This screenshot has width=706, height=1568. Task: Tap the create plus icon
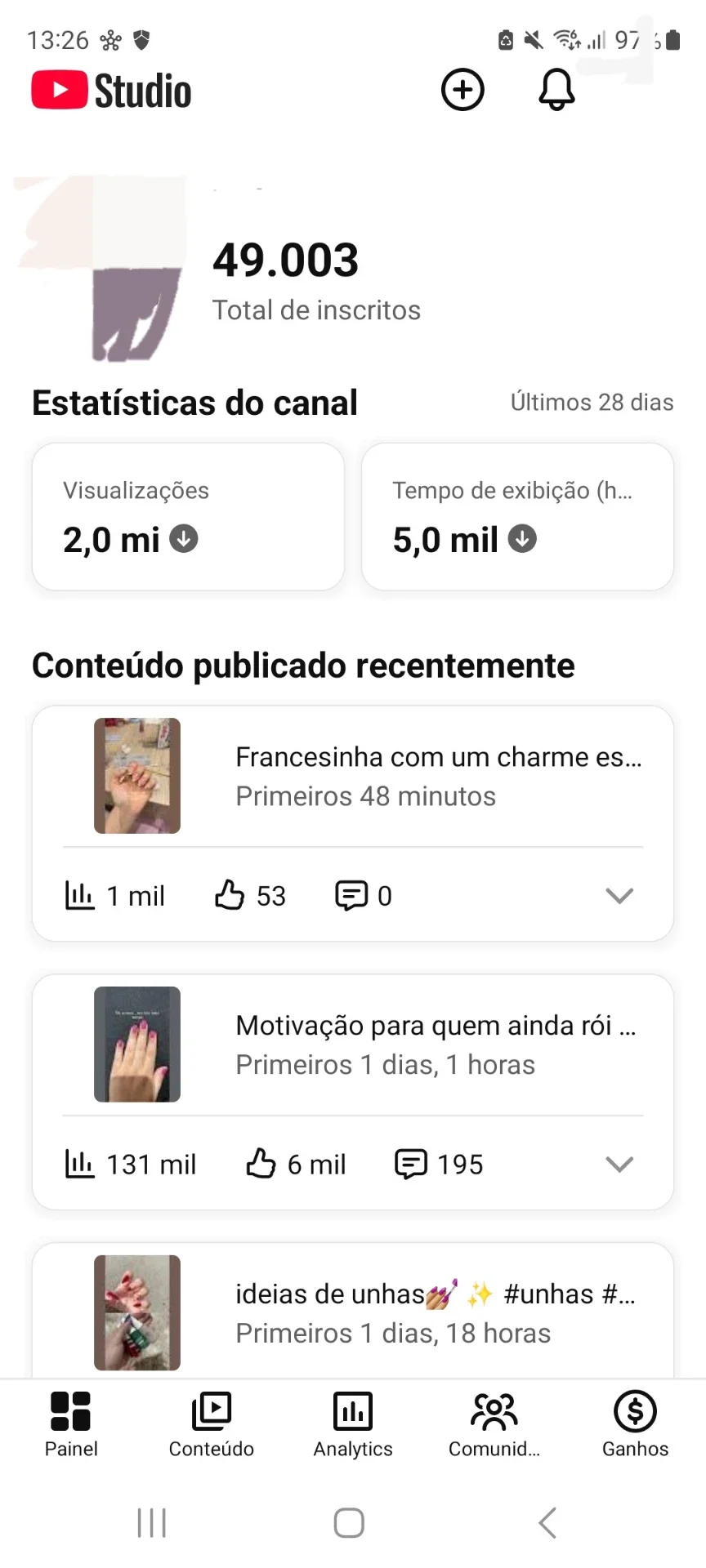point(463,90)
